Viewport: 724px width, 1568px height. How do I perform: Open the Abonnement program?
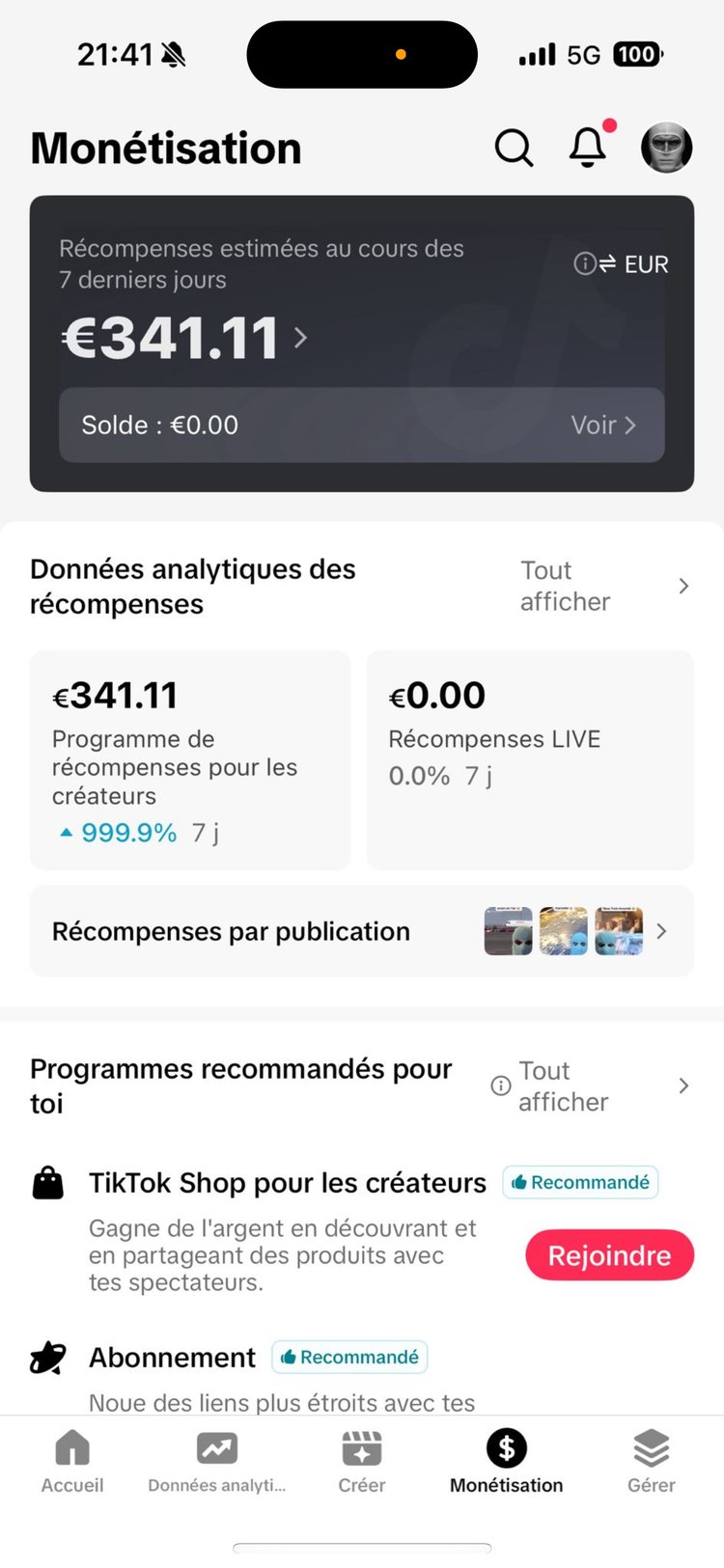click(172, 1358)
